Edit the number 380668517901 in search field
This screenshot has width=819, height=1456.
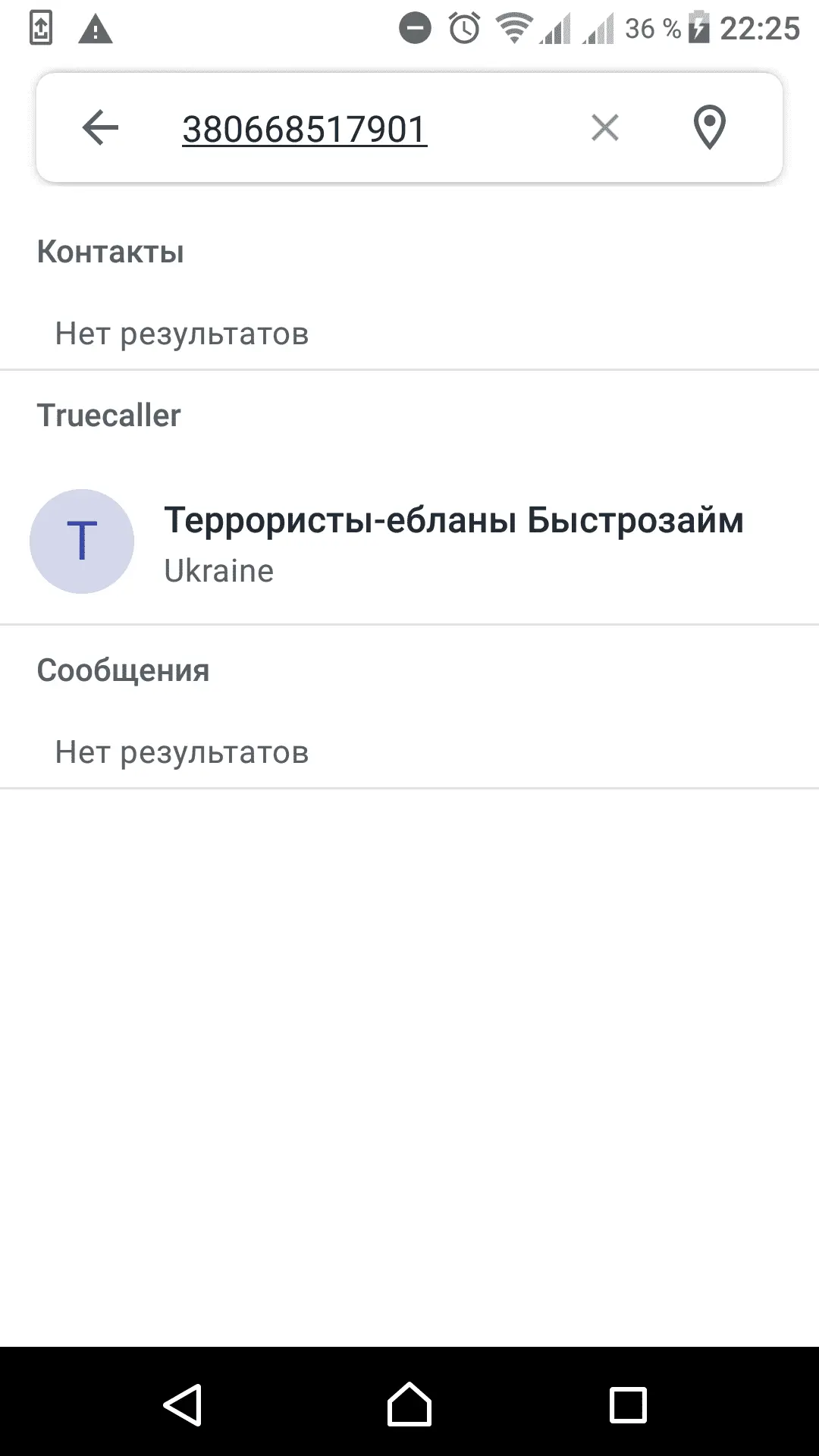305,129
